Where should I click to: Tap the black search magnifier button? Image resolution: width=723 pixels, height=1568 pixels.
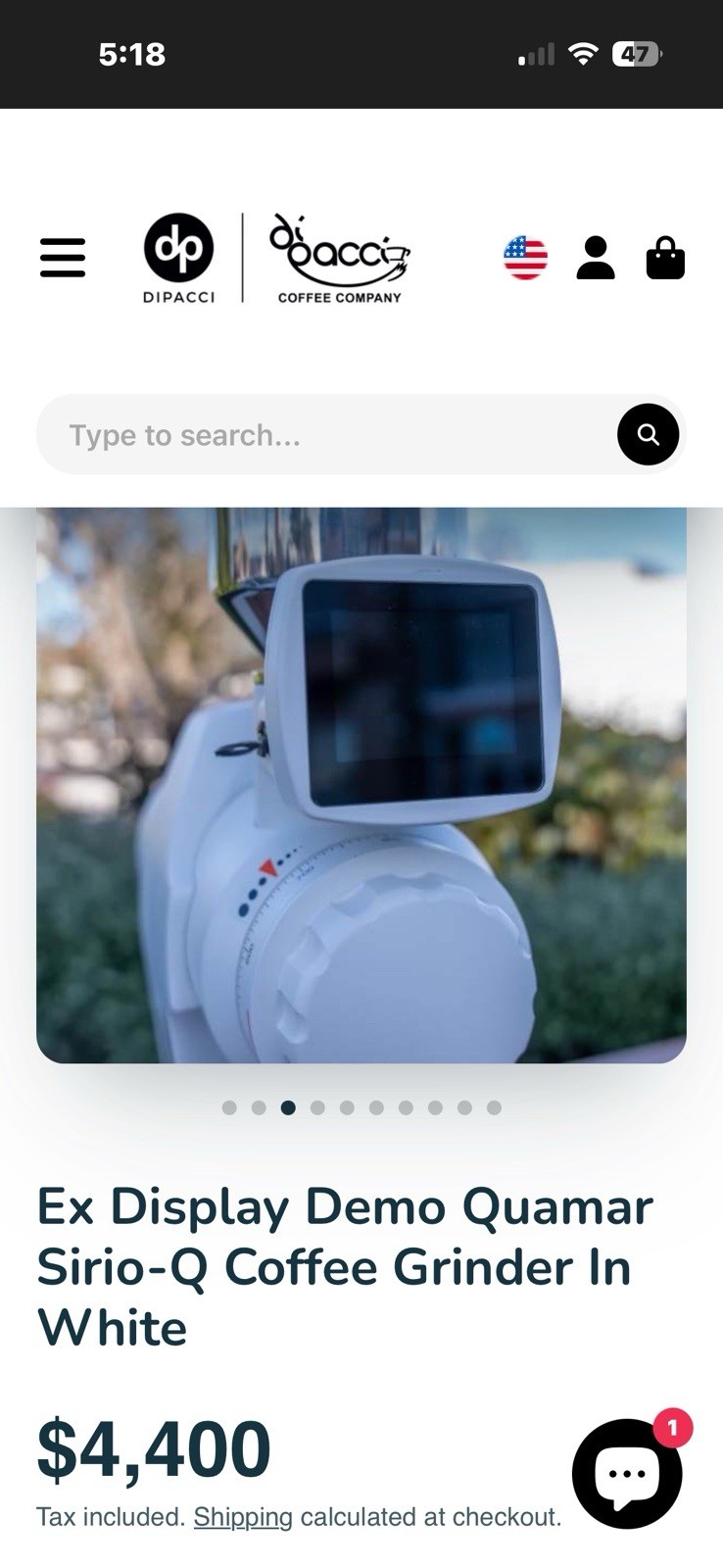(648, 434)
